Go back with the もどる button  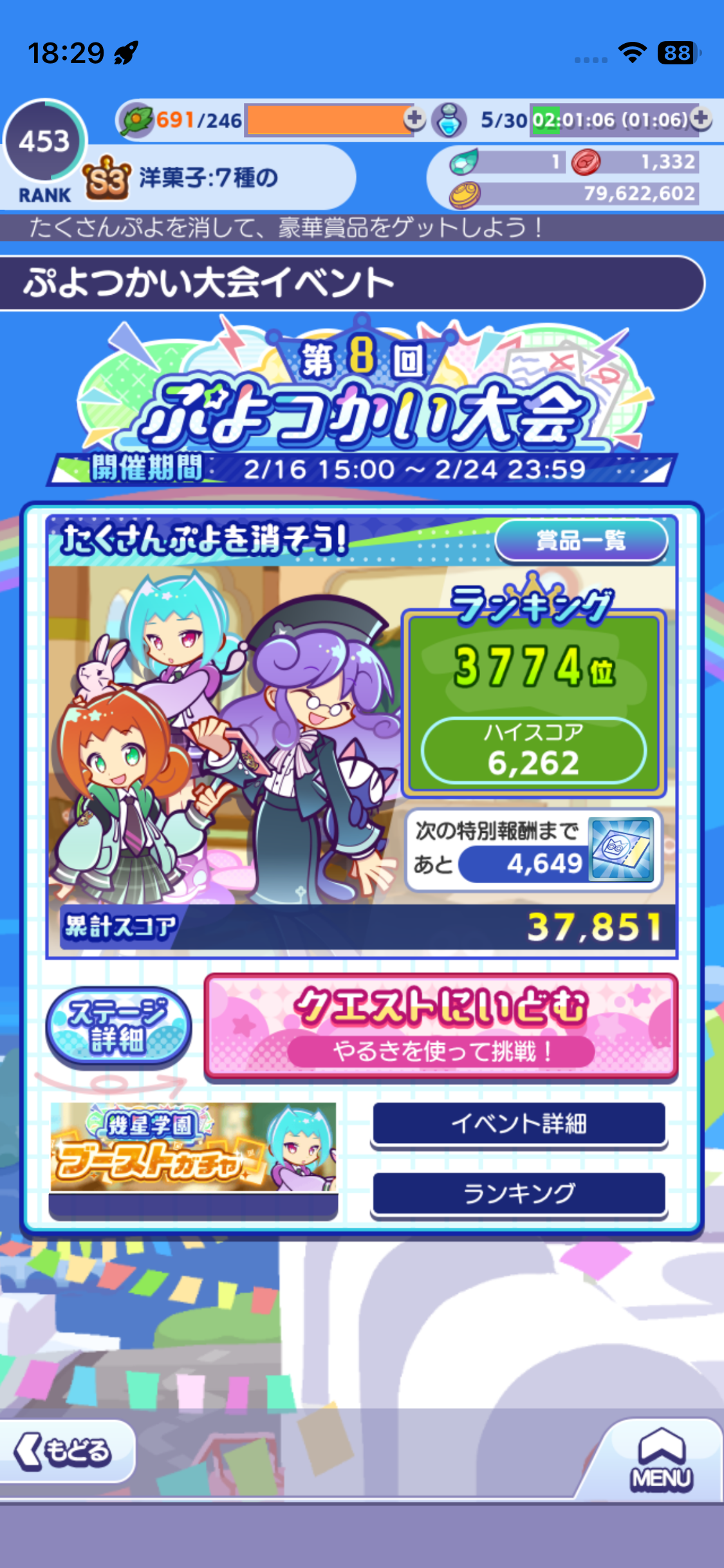point(66,1451)
